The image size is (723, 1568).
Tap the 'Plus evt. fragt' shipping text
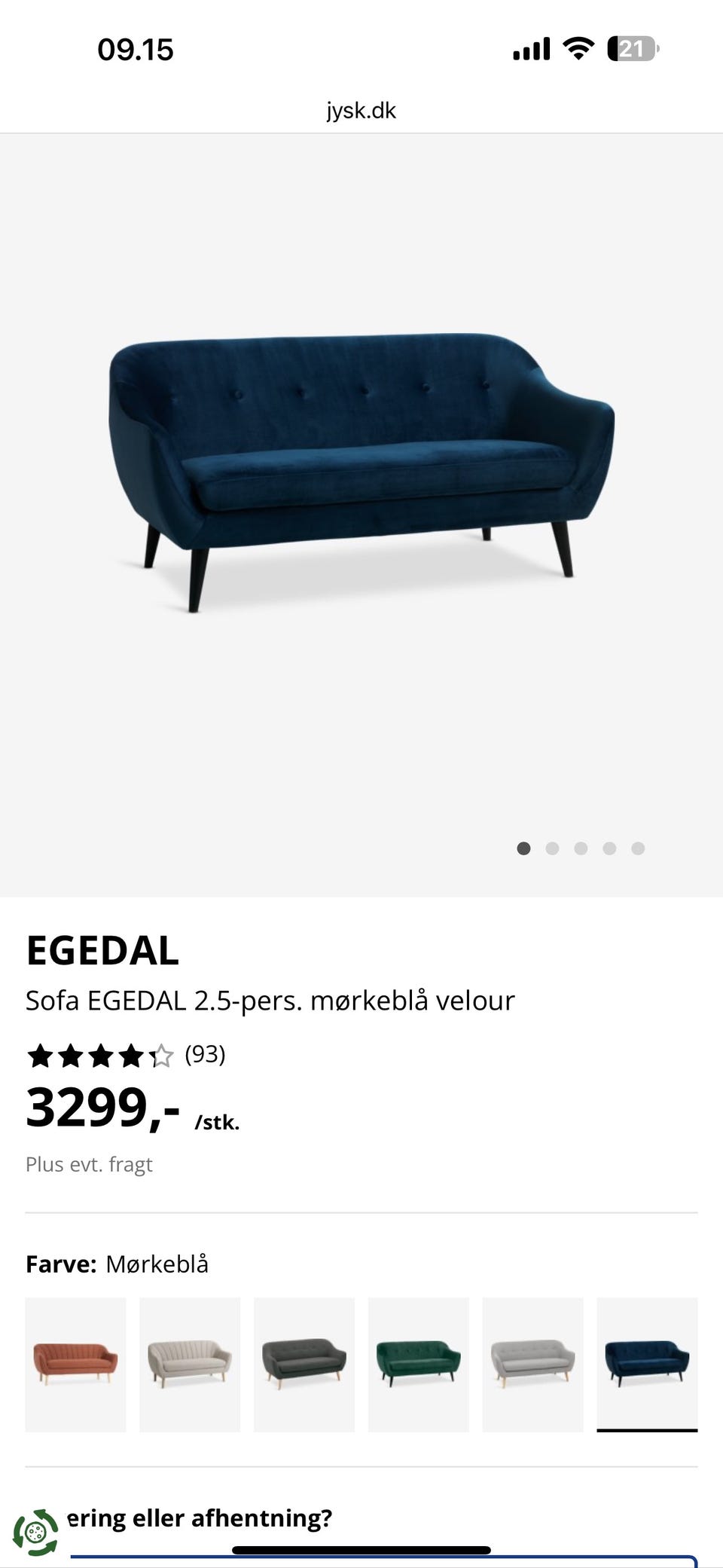tap(89, 1163)
